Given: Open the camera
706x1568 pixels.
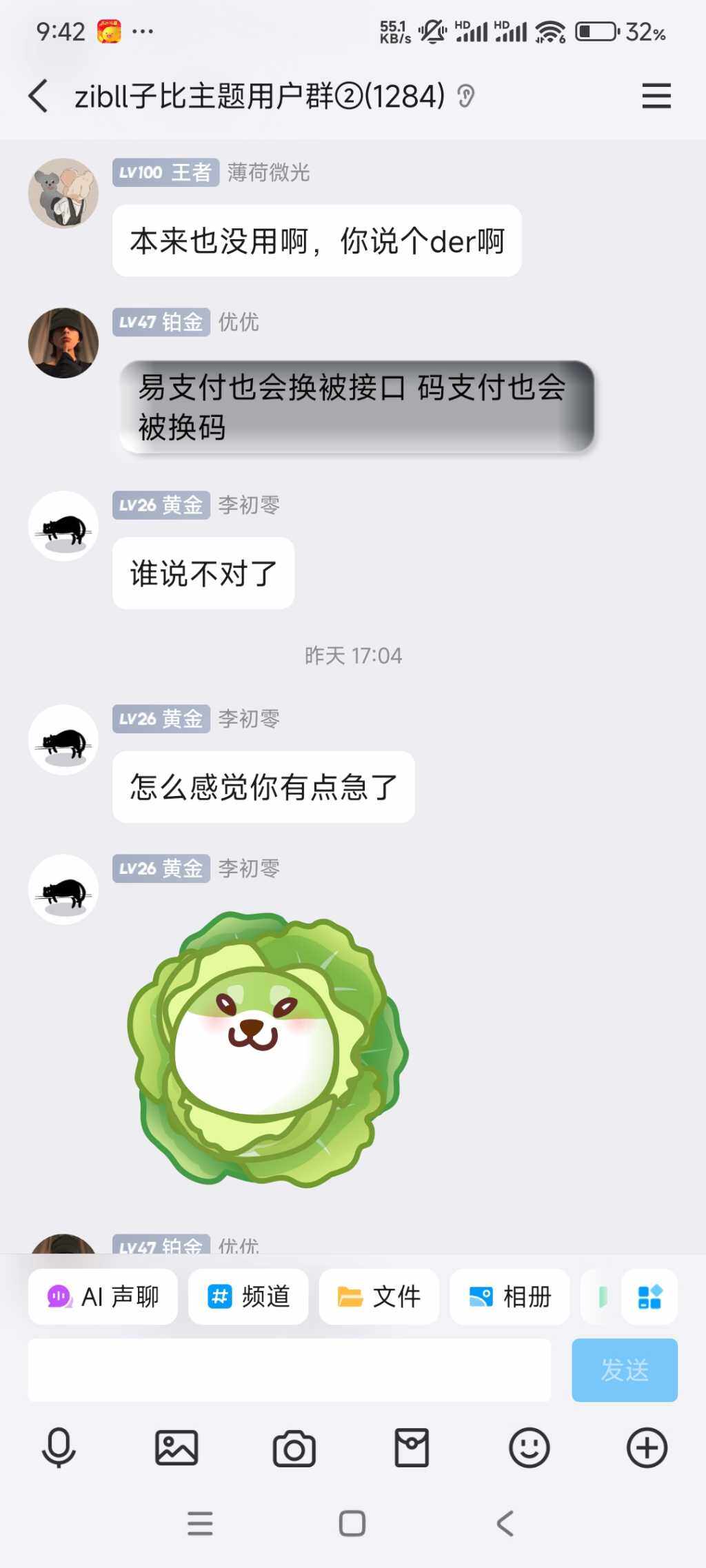Looking at the screenshot, I should pos(294,1447).
